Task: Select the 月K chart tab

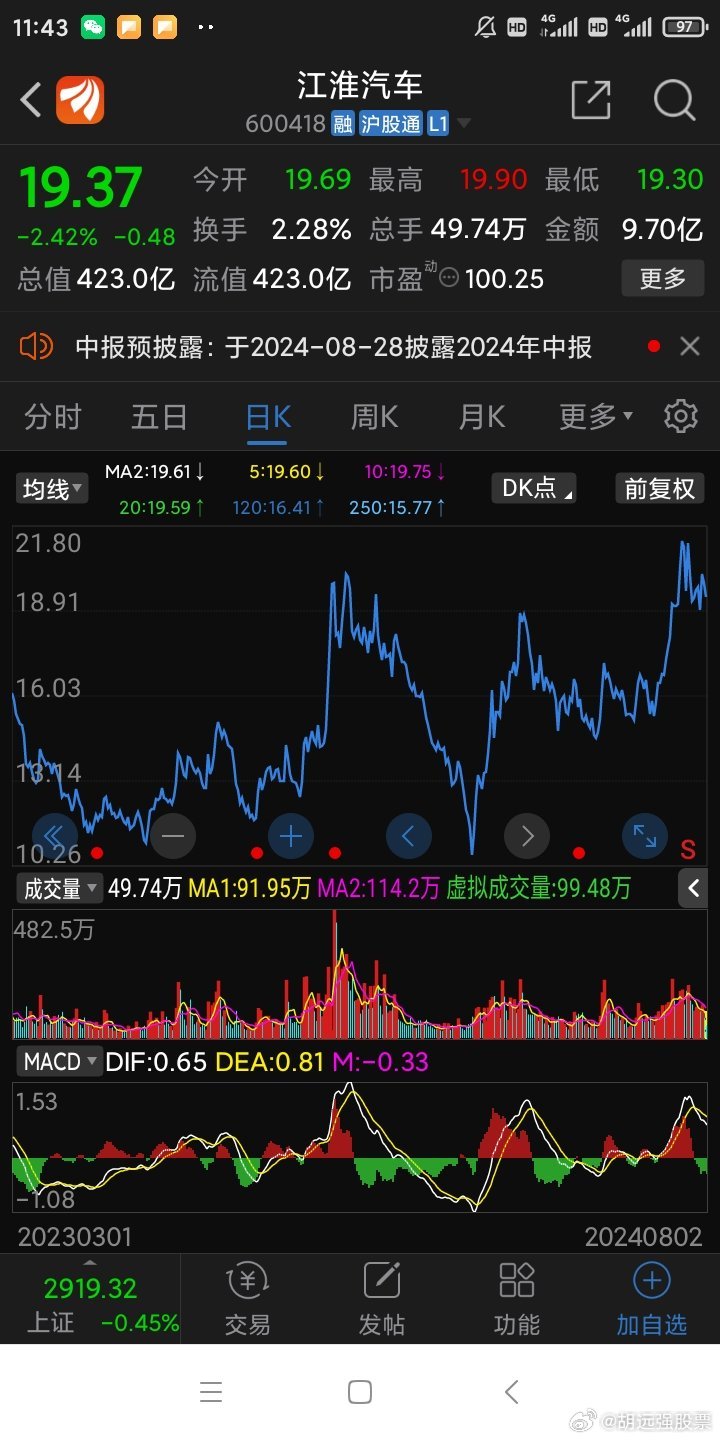Action: point(482,416)
